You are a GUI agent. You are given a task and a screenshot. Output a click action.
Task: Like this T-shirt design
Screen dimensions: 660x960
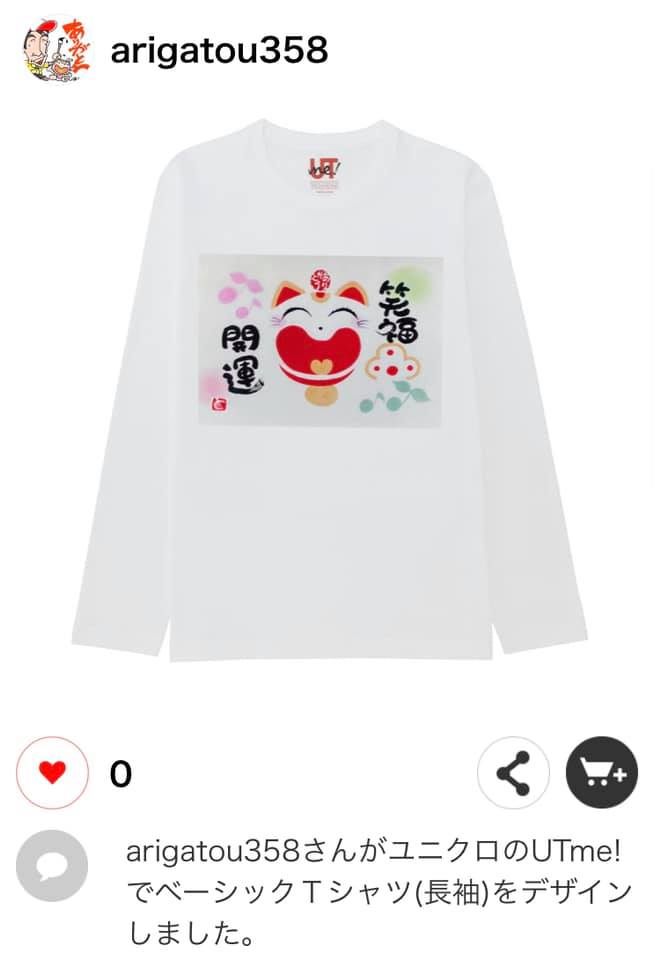54,773
